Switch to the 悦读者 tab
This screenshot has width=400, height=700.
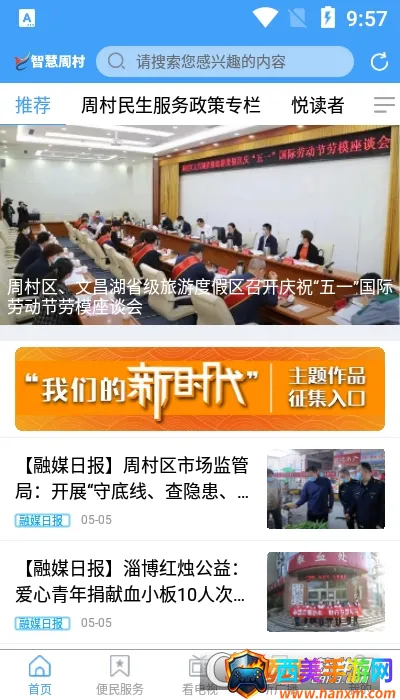318,105
